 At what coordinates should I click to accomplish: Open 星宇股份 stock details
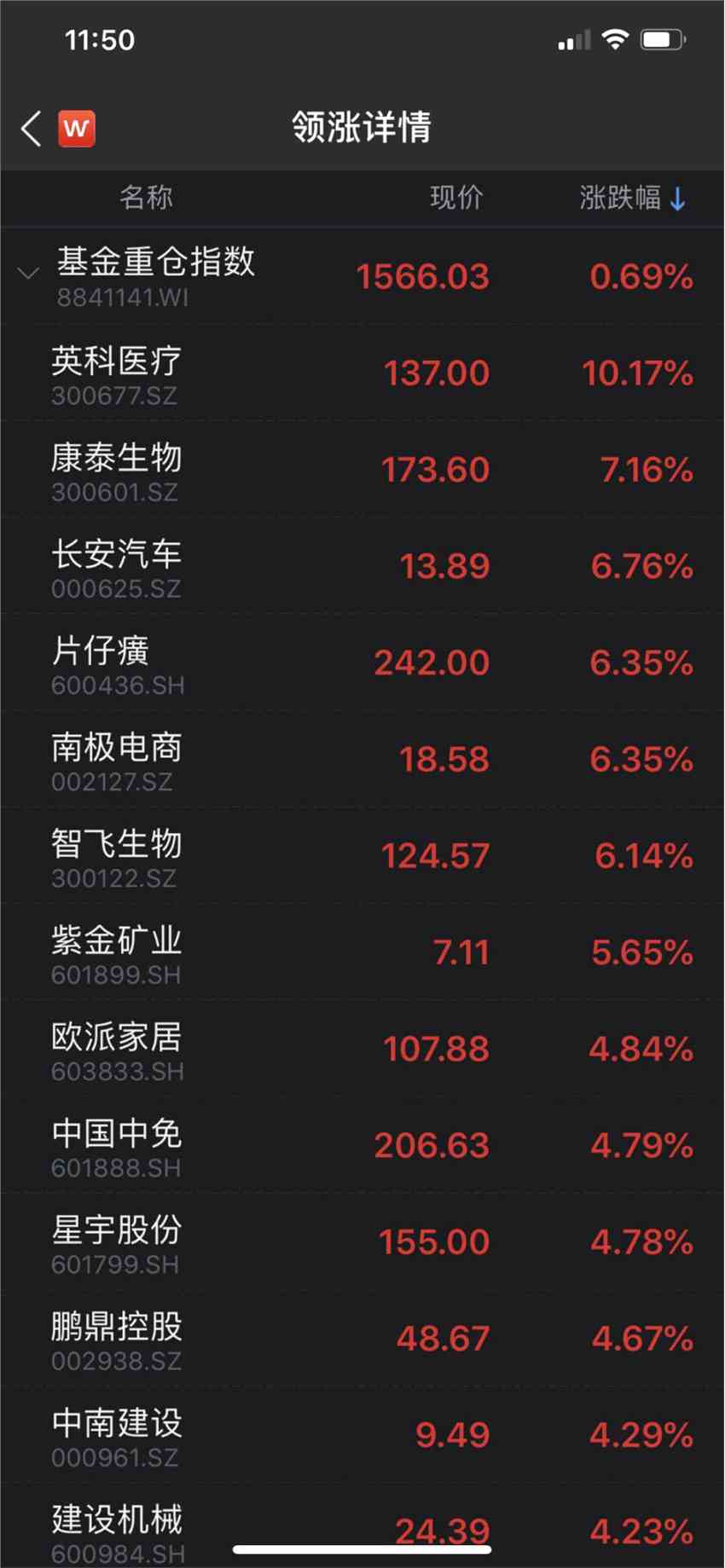pos(117,1241)
